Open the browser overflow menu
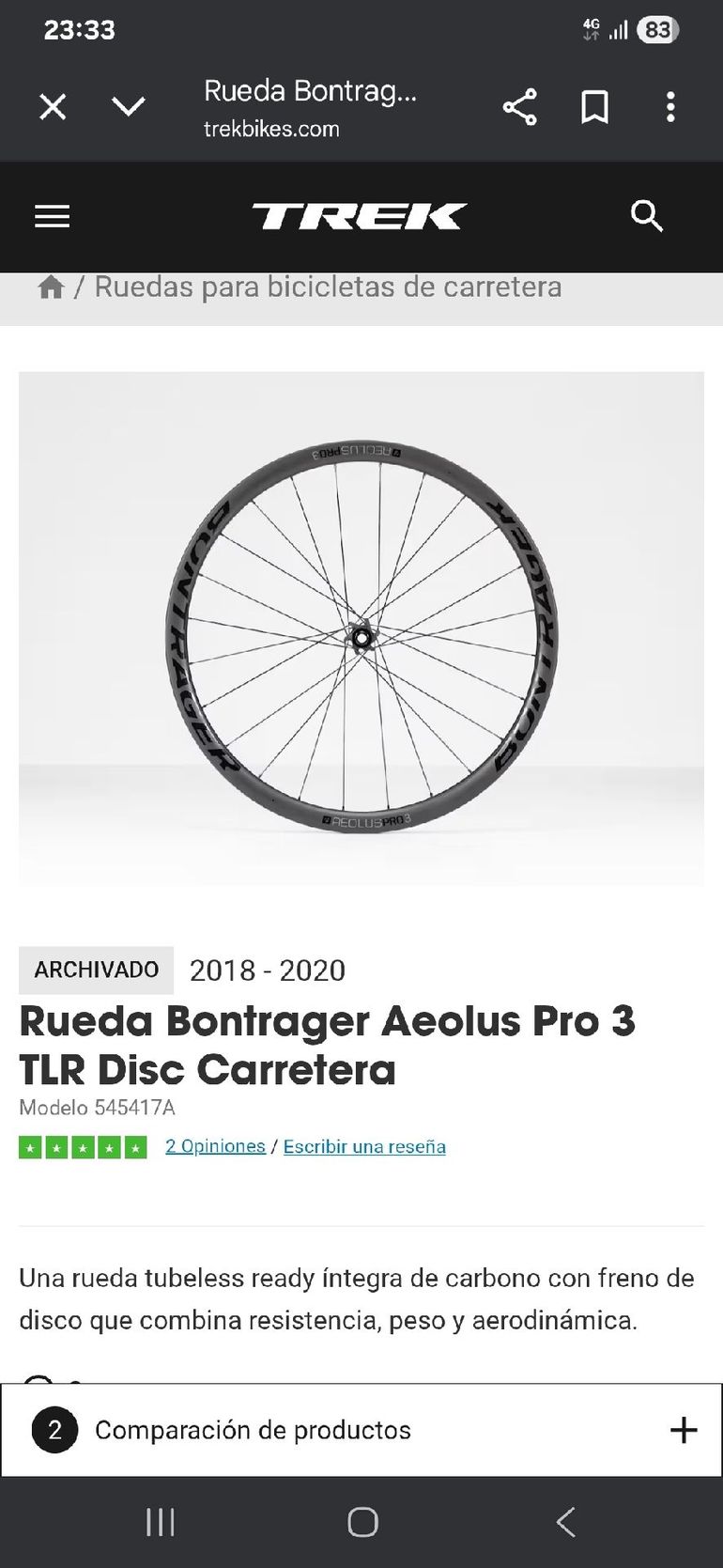 click(669, 107)
